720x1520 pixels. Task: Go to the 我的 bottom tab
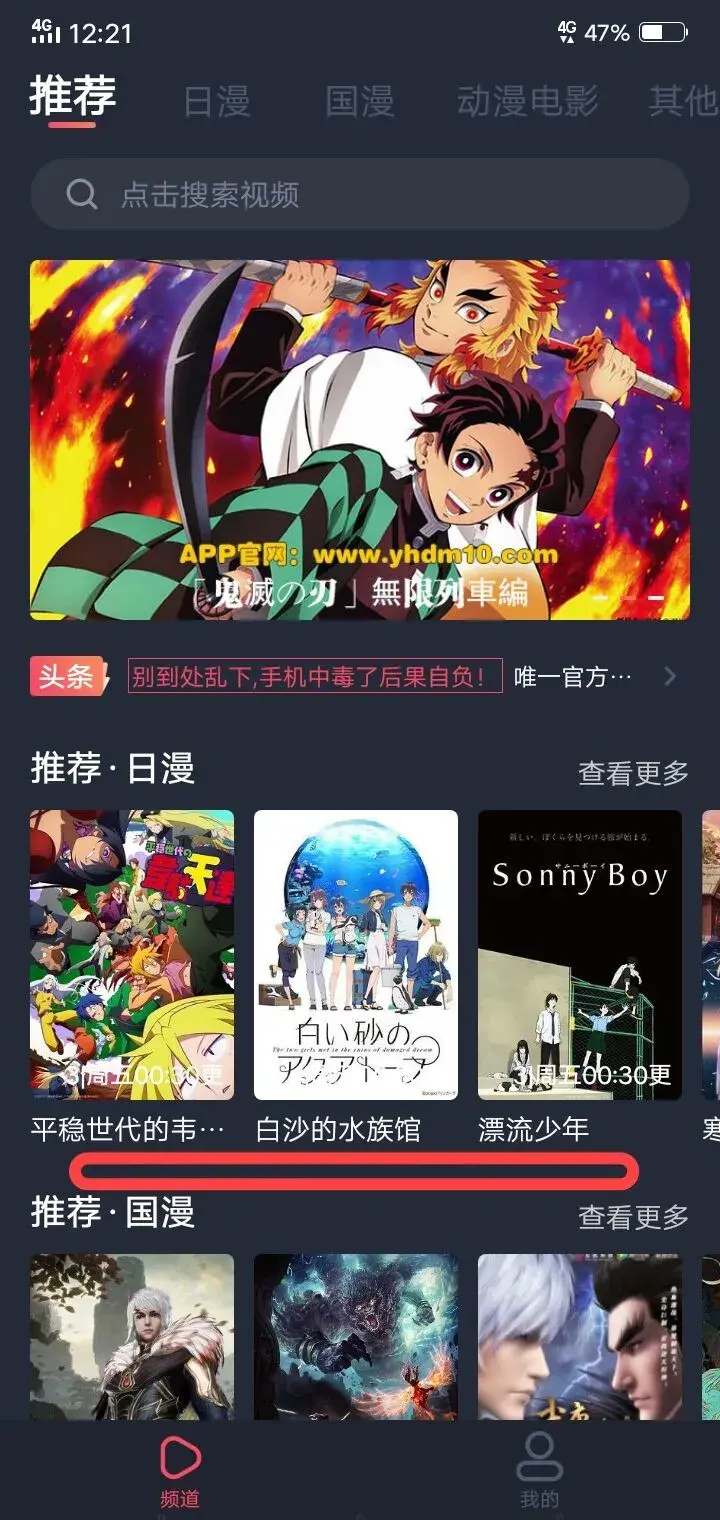coord(539,1472)
